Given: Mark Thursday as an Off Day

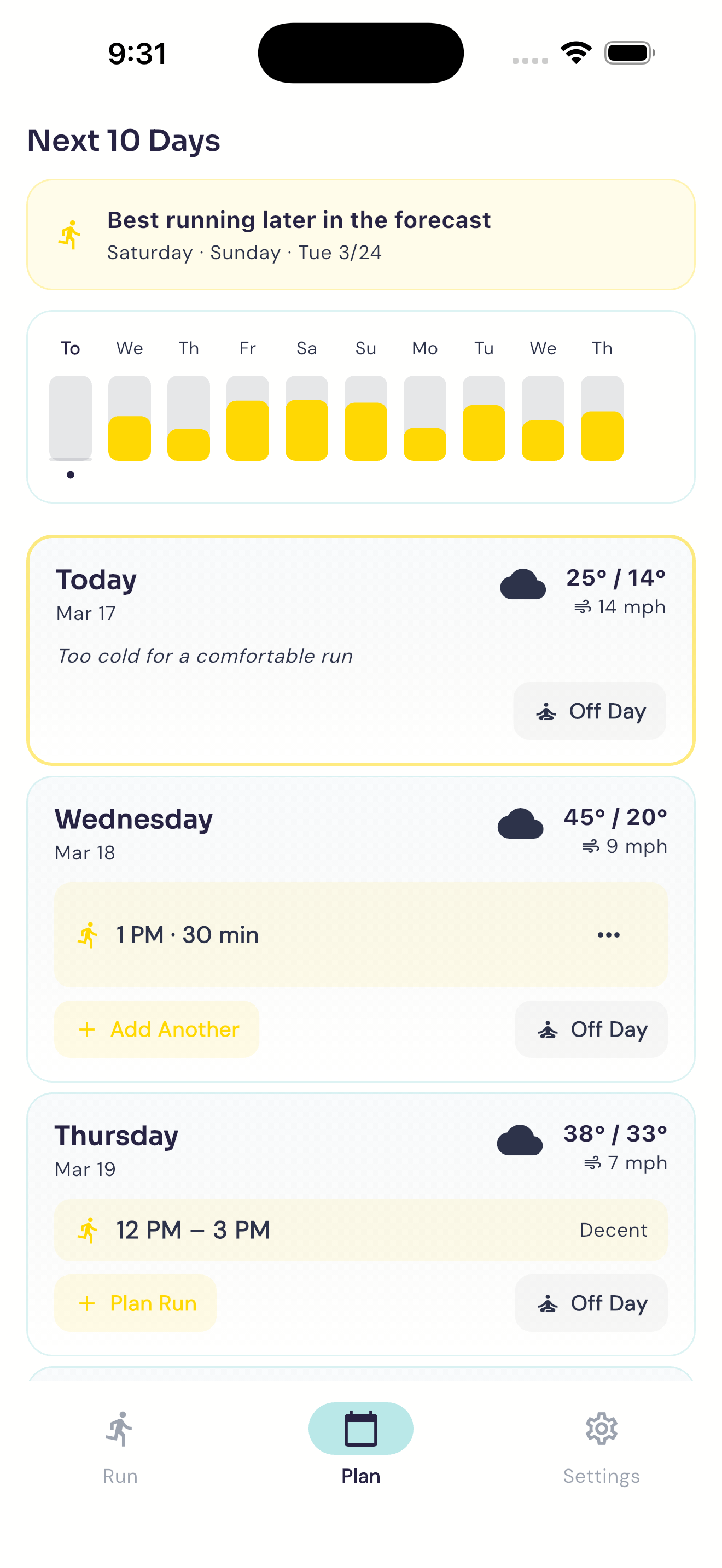Looking at the screenshot, I should [591, 1303].
